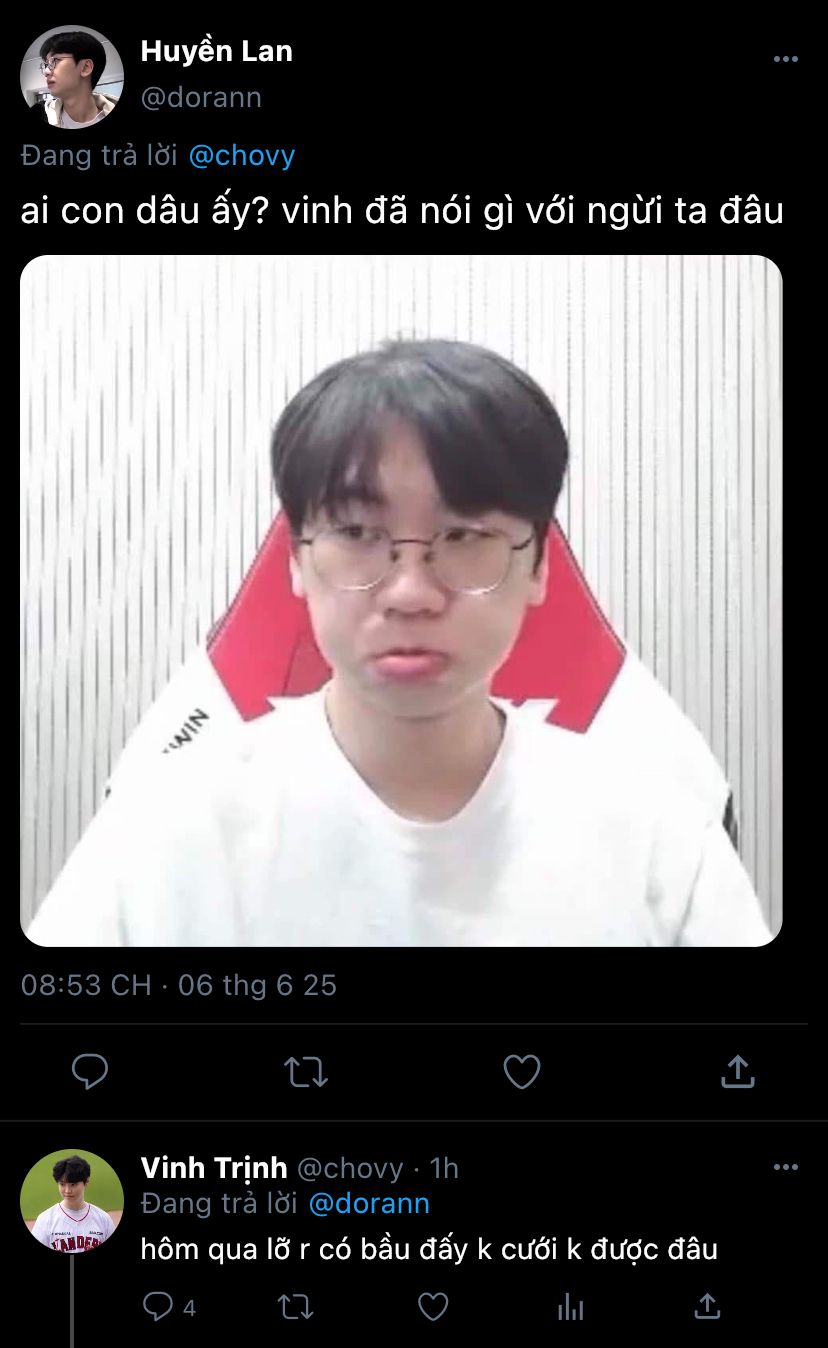Open the image attached to Huyền Lan's tweet
The image size is (828, 1348).
401,600
